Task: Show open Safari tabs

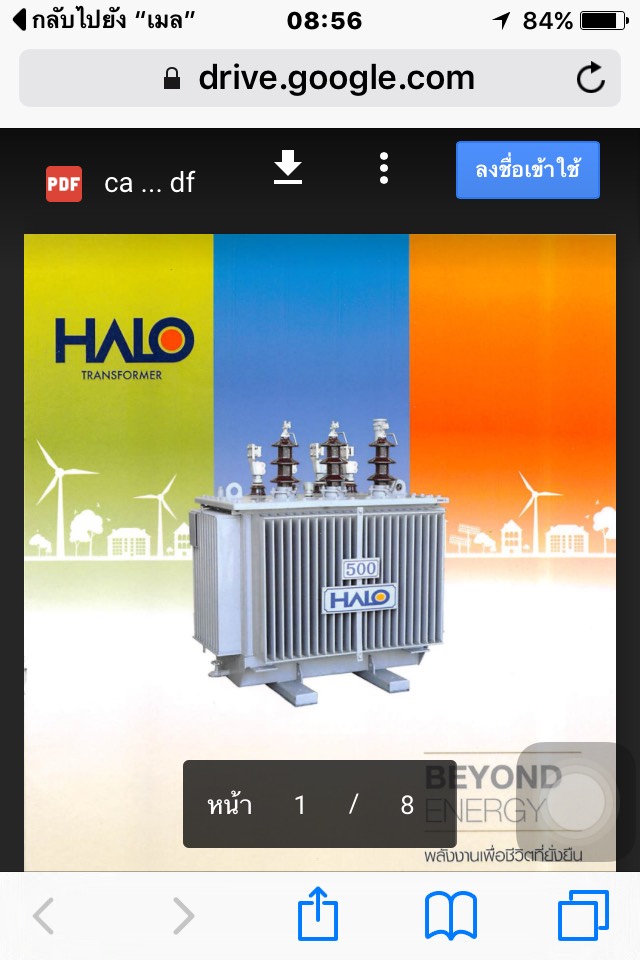Action: [x=582, y=915]
